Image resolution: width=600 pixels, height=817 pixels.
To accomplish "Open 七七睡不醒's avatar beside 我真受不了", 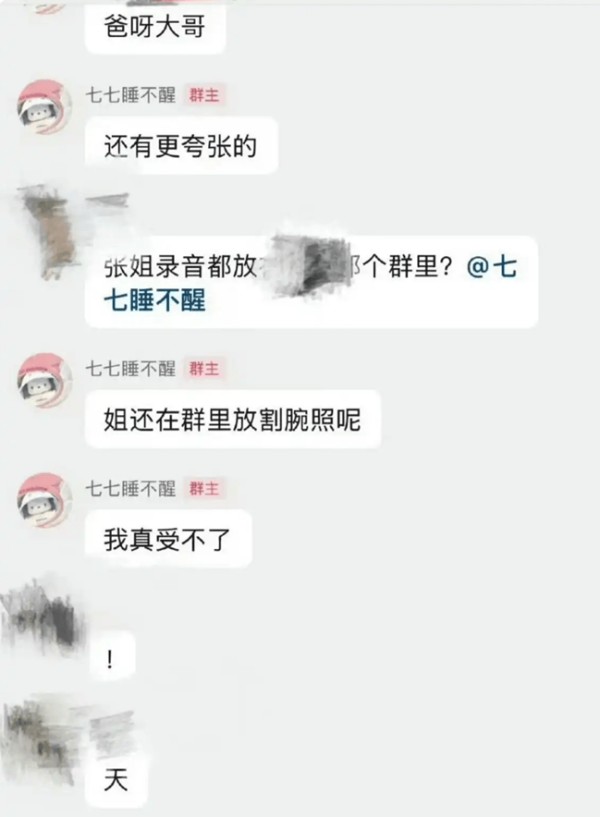I will pyautogui.click(x=45, y=500).
